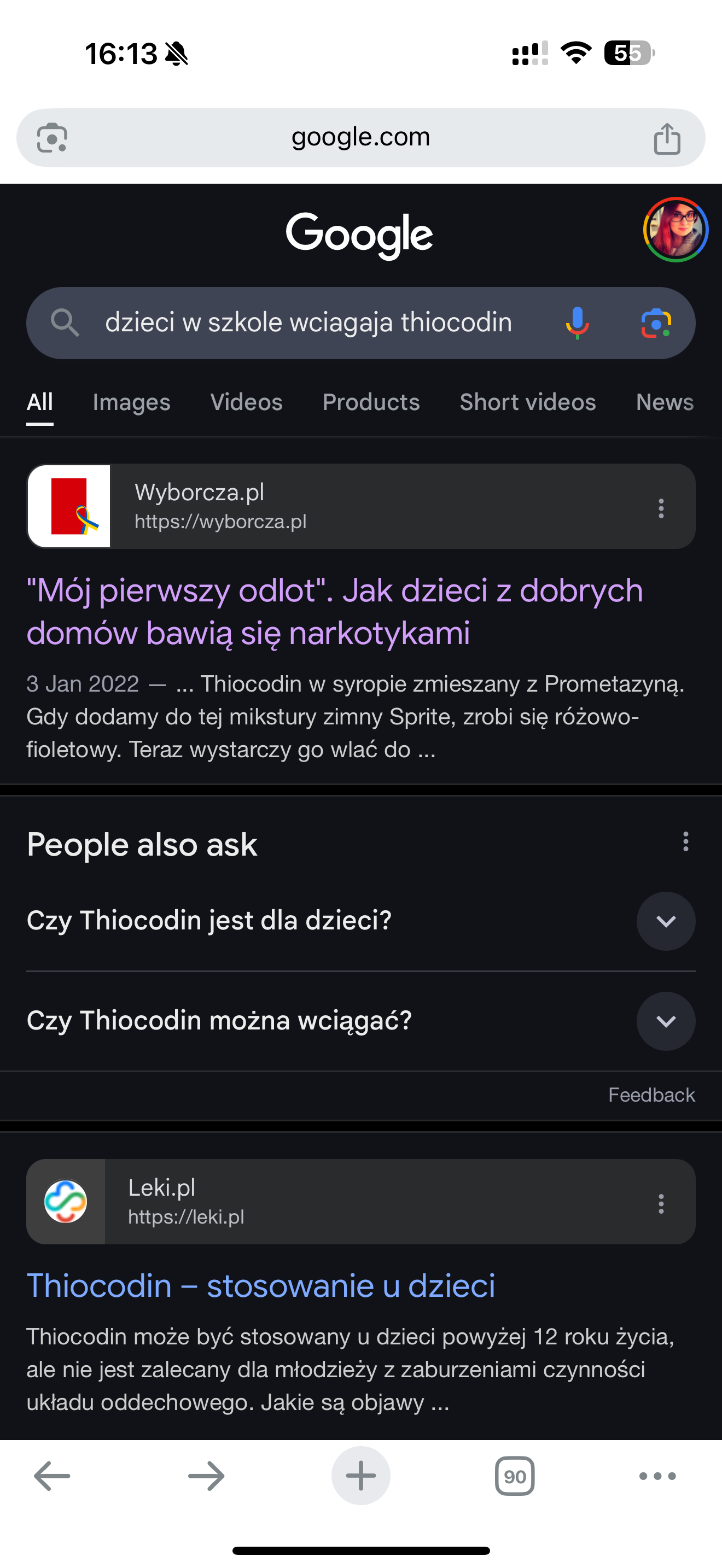Image resolution: width=722 pixels, height=1568 pixels.
Task: Switch to the News tab
Action: pos(664,402)
